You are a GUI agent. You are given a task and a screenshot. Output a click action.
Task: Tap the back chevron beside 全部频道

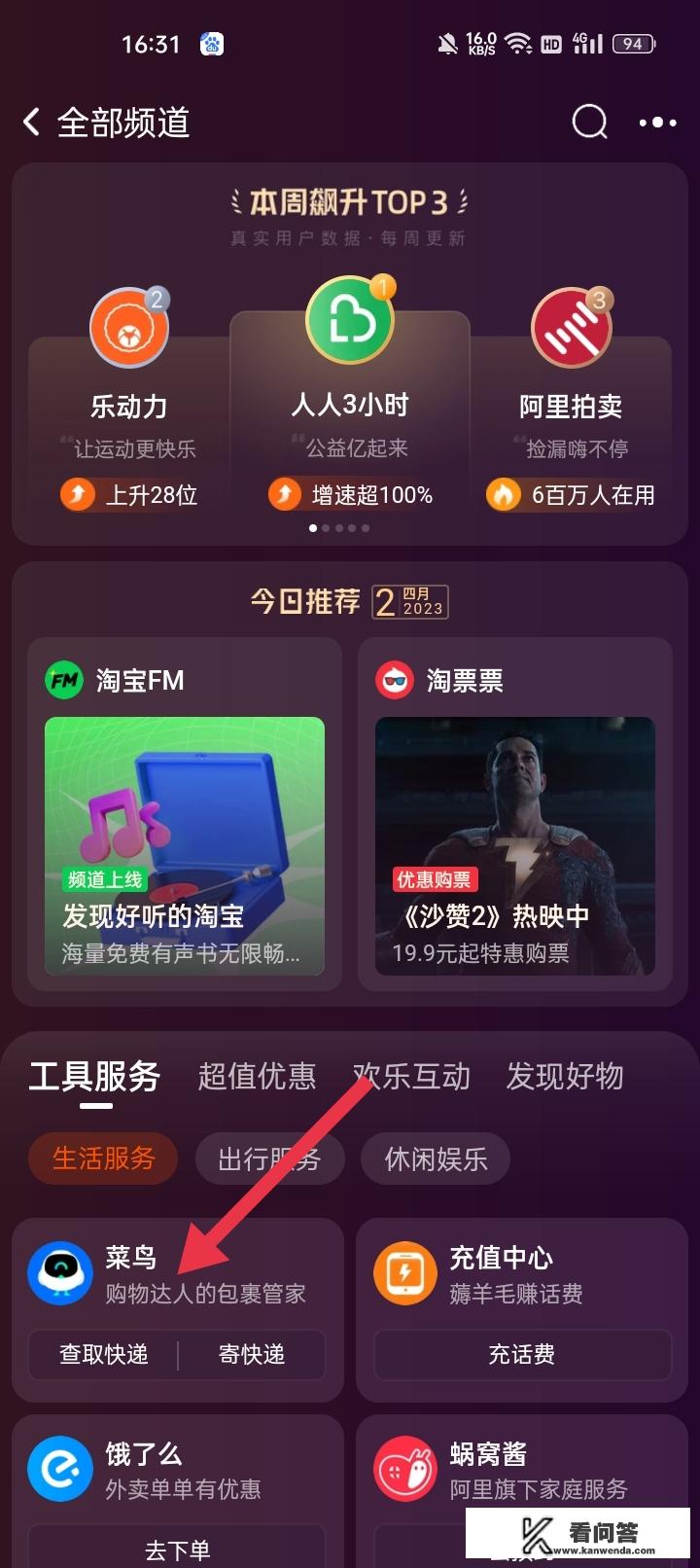click(x=29, y=122)
